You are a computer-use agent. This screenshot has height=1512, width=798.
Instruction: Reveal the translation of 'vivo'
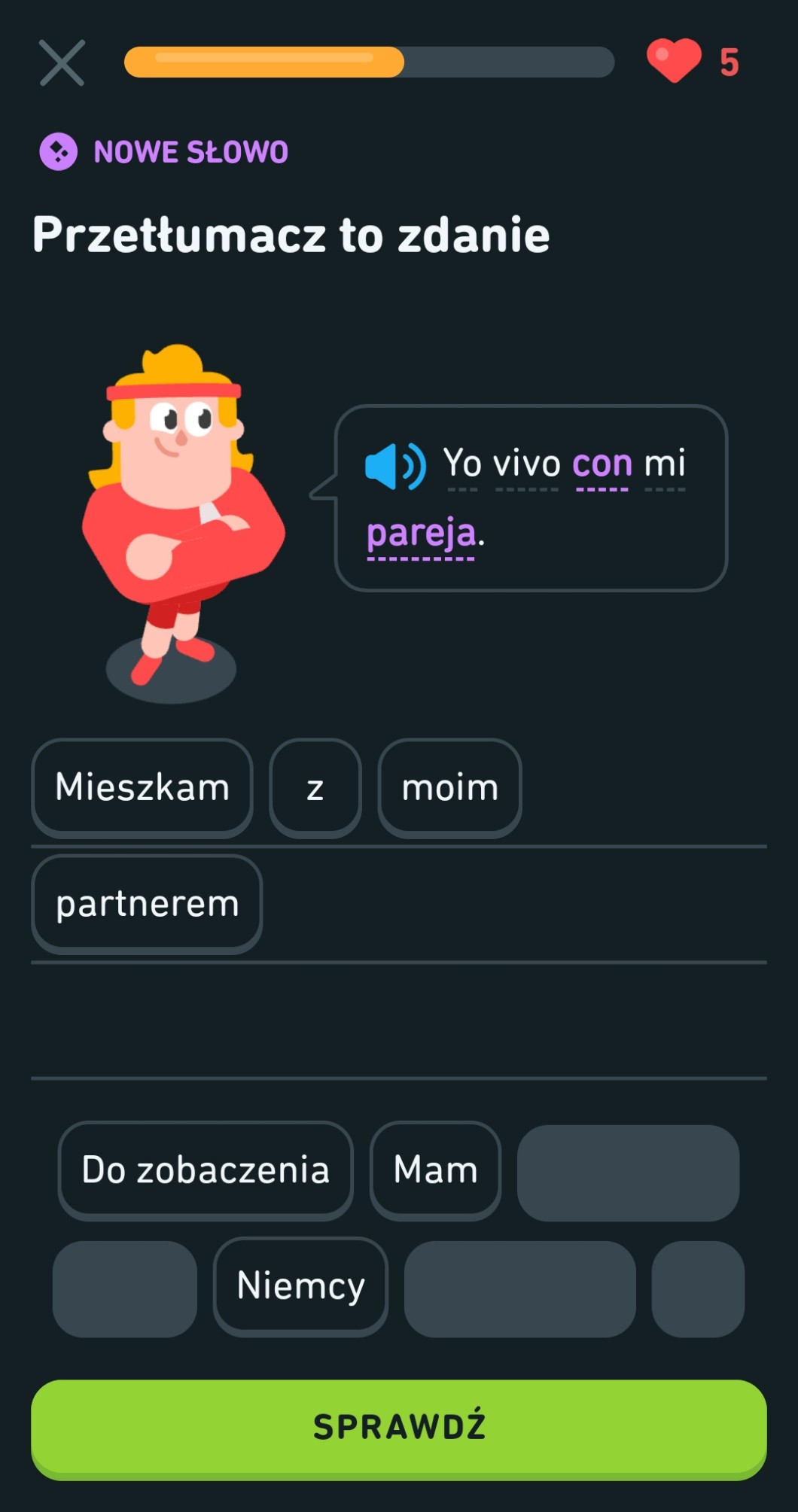tap(526, 463)
